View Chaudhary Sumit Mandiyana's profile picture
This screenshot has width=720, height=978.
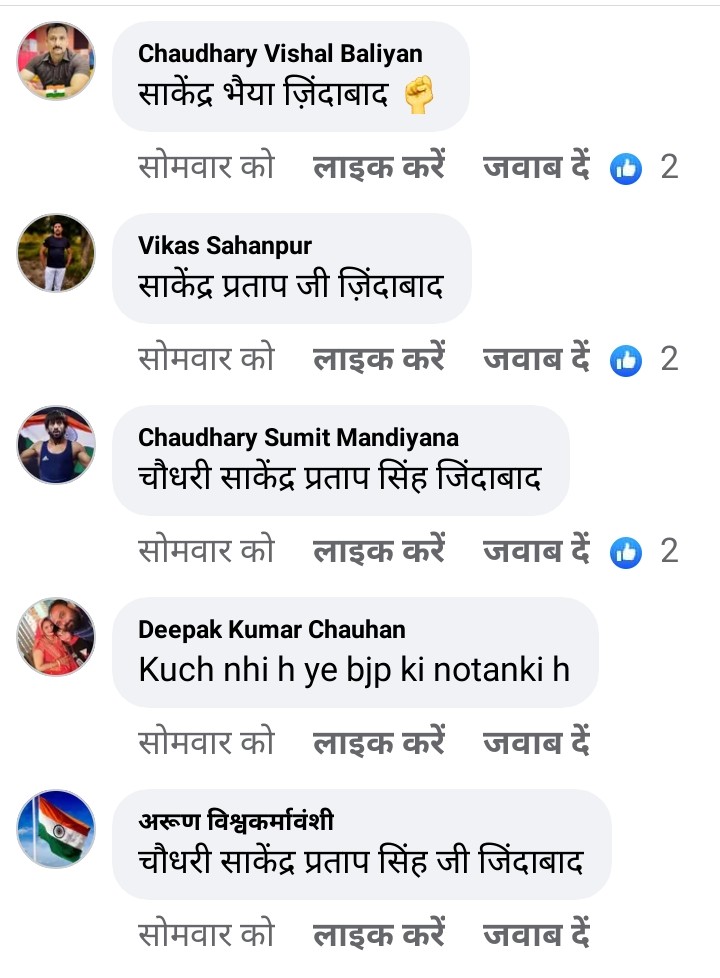click(56, 445)
